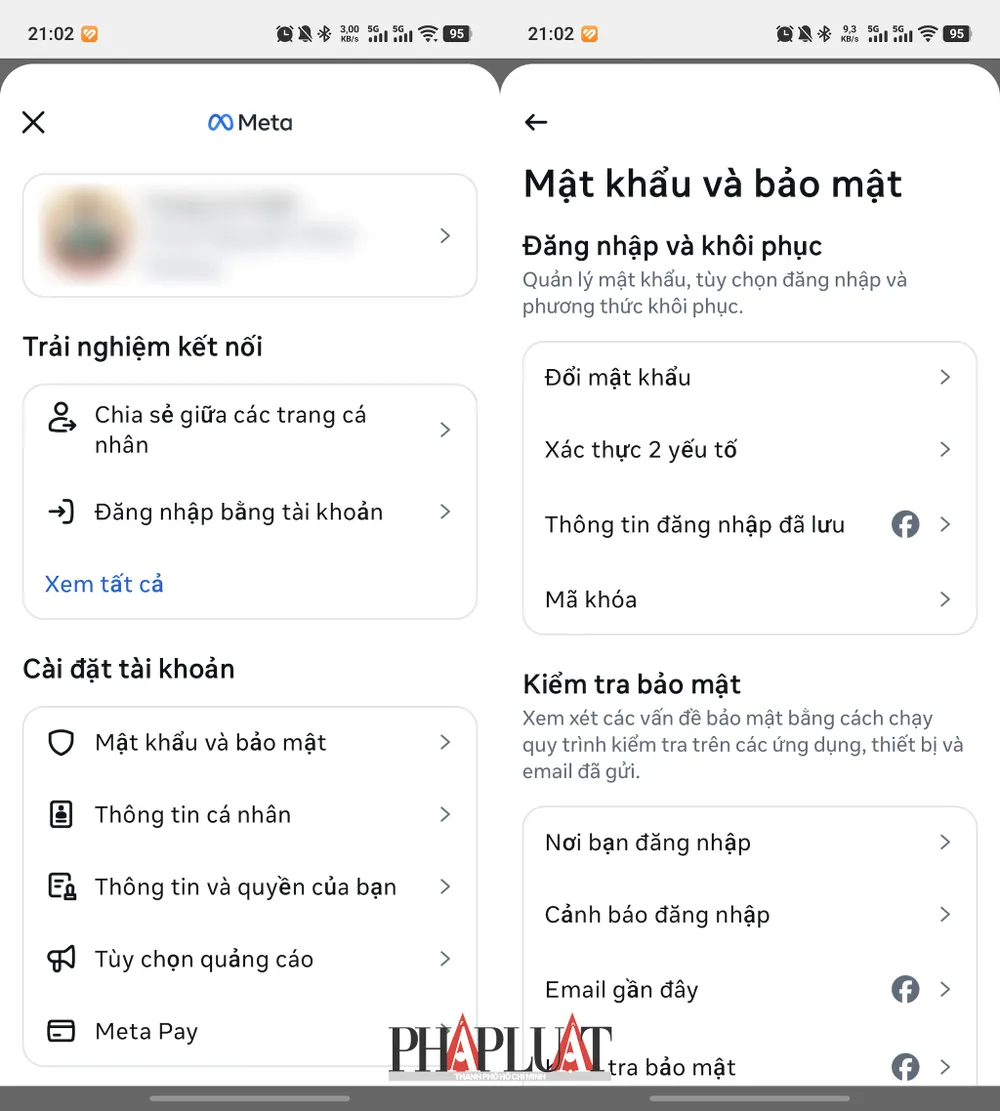Open Thông tin đăng nhập đã lưu
1000x1111 pixels.
point(748,525)
